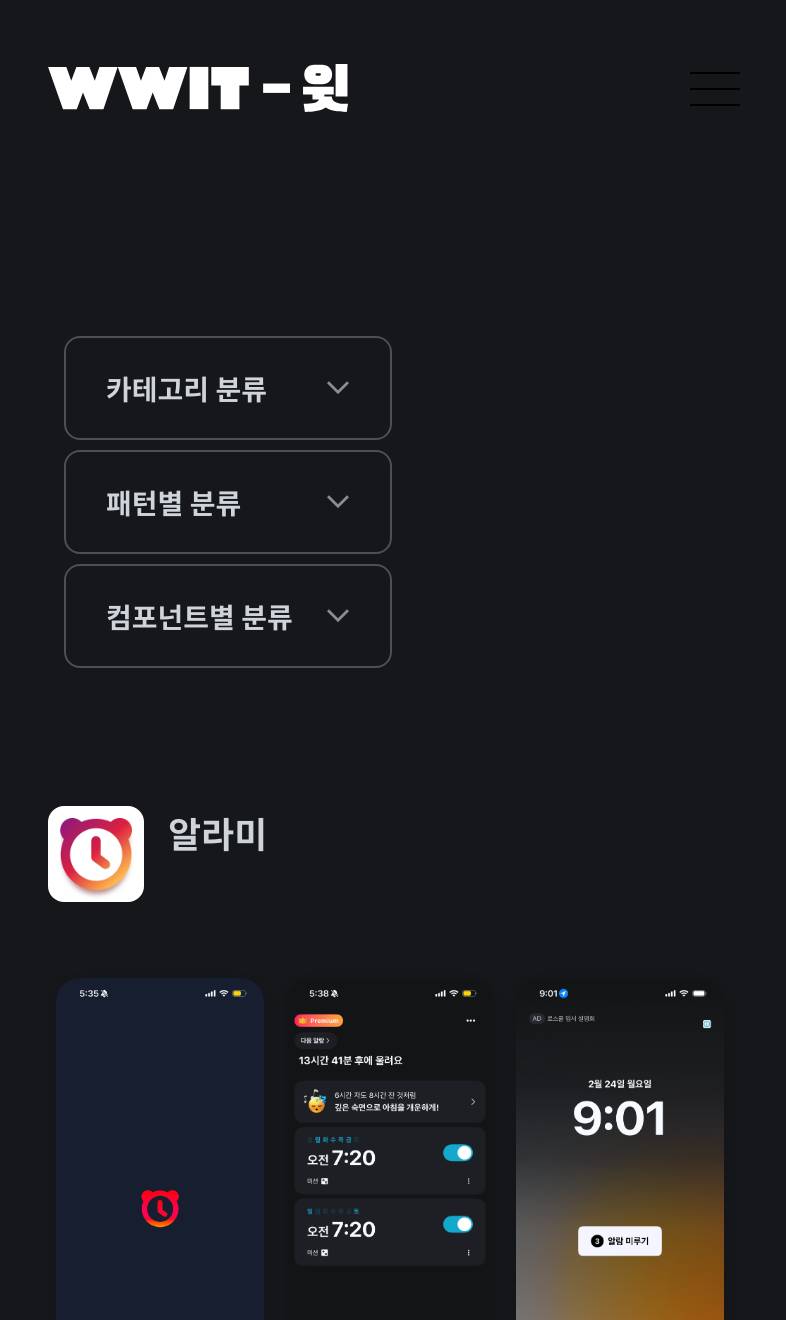Expand the 컴포넌트별 분류 dropdown
Screen dimensions: 786x1320
point(228,616)
